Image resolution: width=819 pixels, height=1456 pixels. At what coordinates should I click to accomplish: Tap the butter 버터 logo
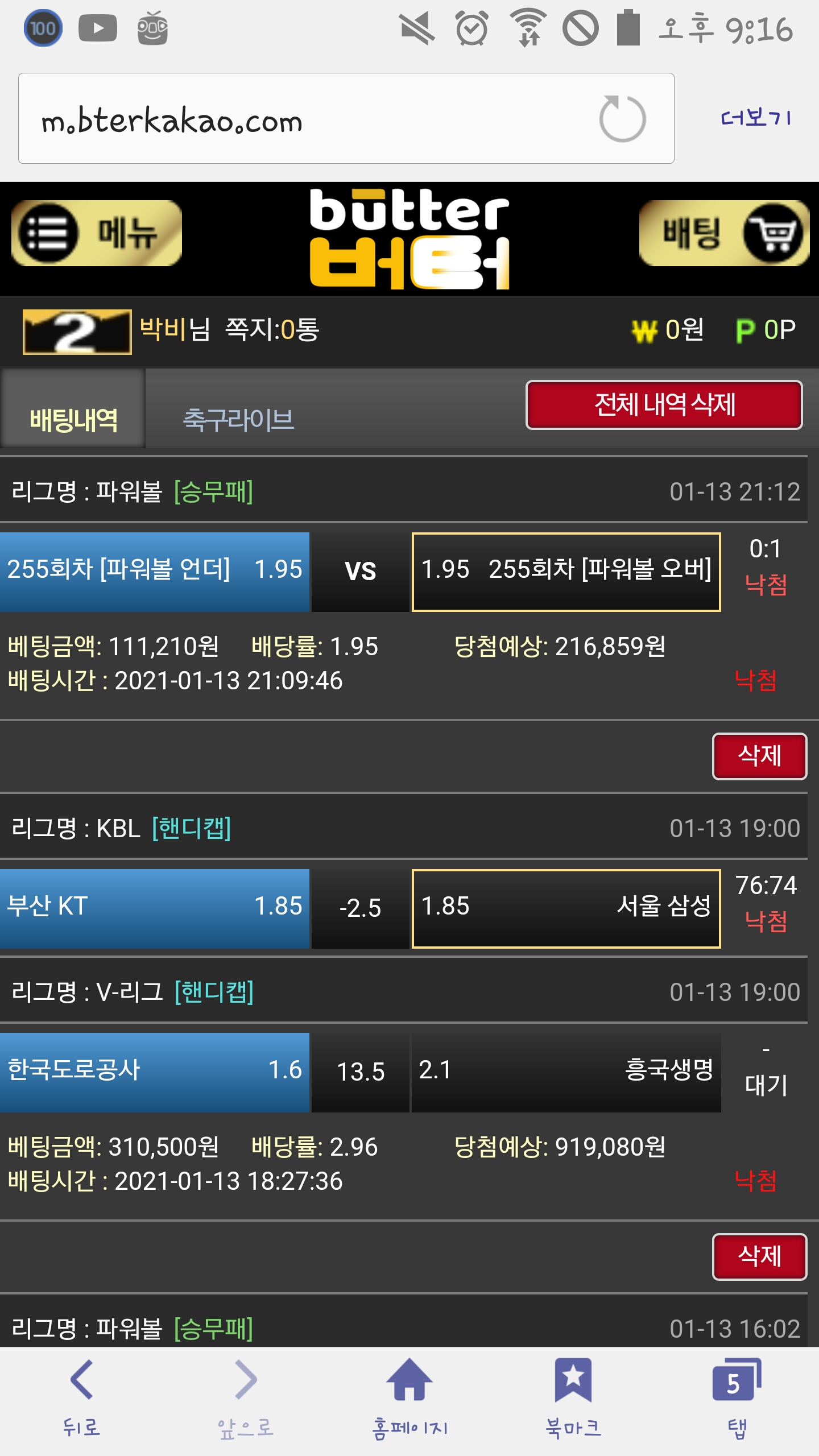click(x=409, y=239)
